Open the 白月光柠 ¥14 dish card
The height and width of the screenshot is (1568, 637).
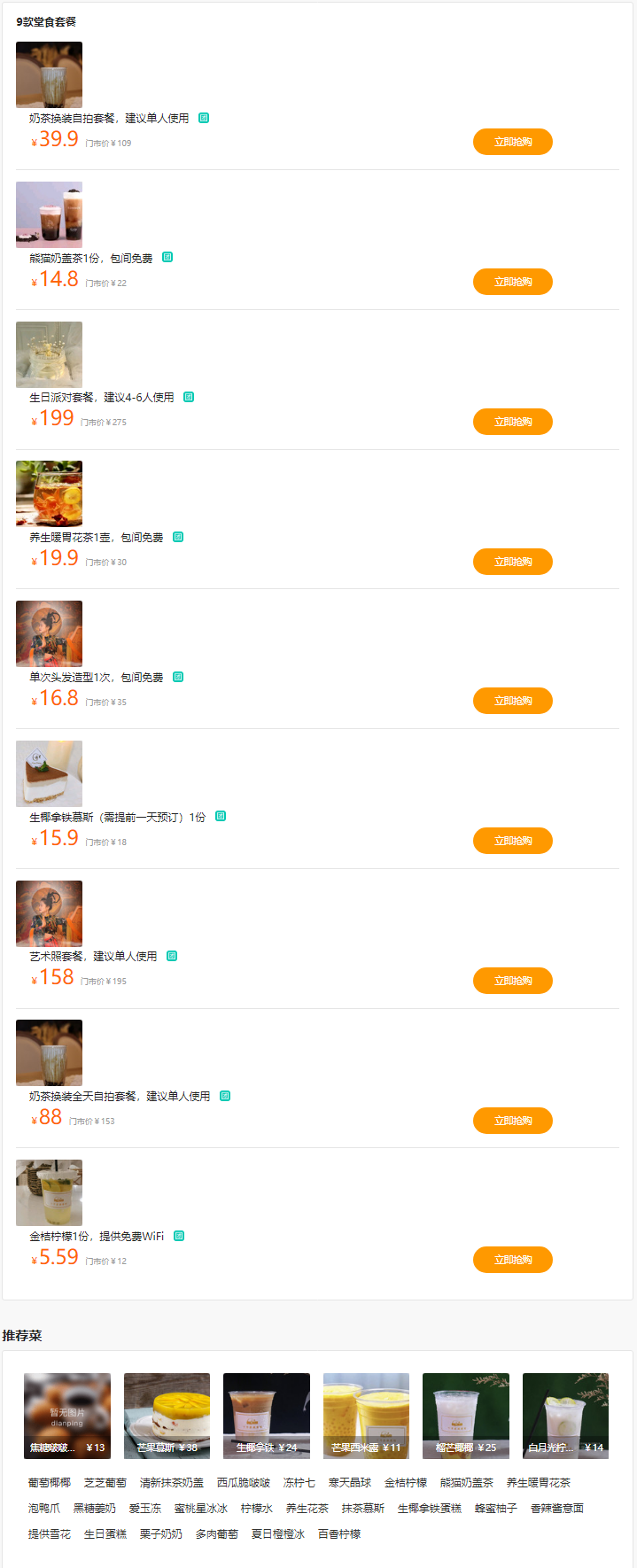pyautogui.click(x=565, y=1416)
